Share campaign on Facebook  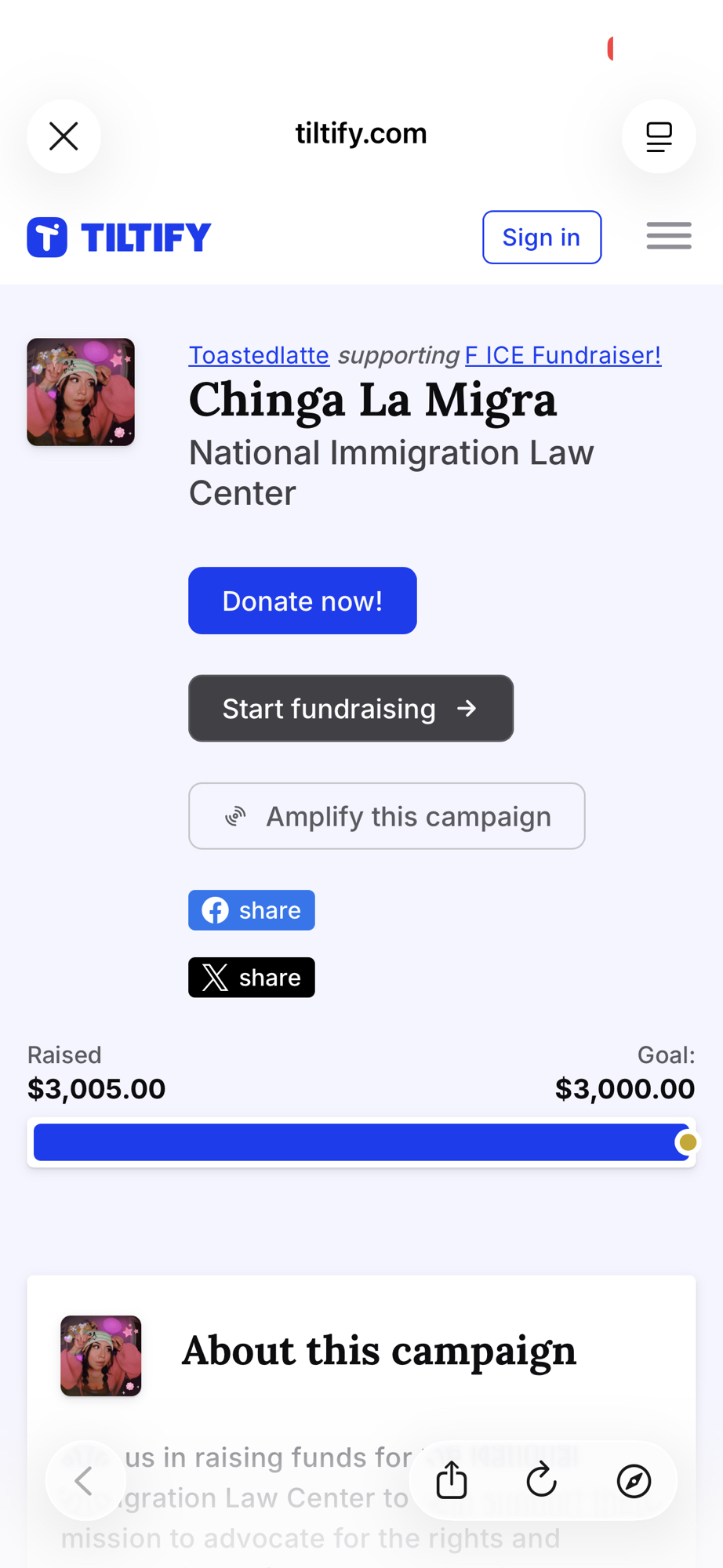pos(251,910)
